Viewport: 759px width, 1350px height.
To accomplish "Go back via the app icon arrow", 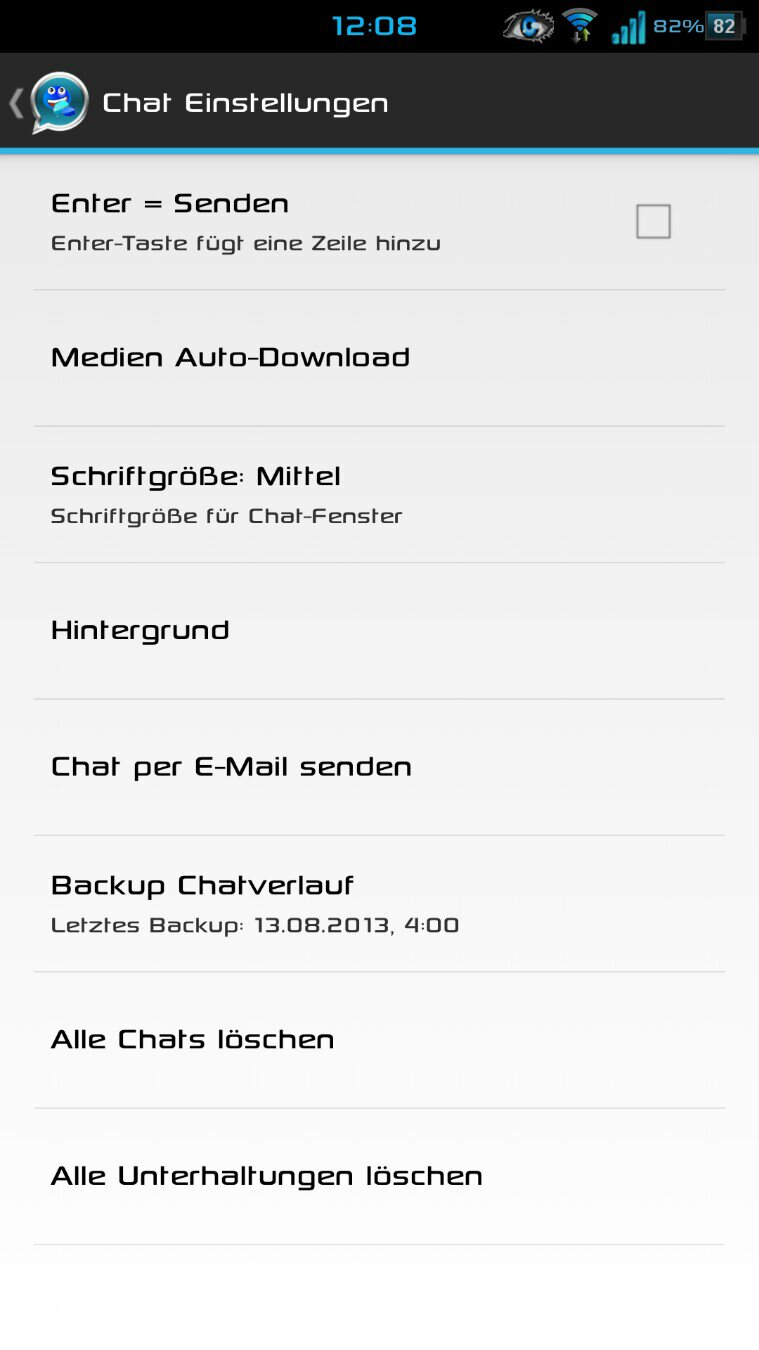I will (48, 102).
